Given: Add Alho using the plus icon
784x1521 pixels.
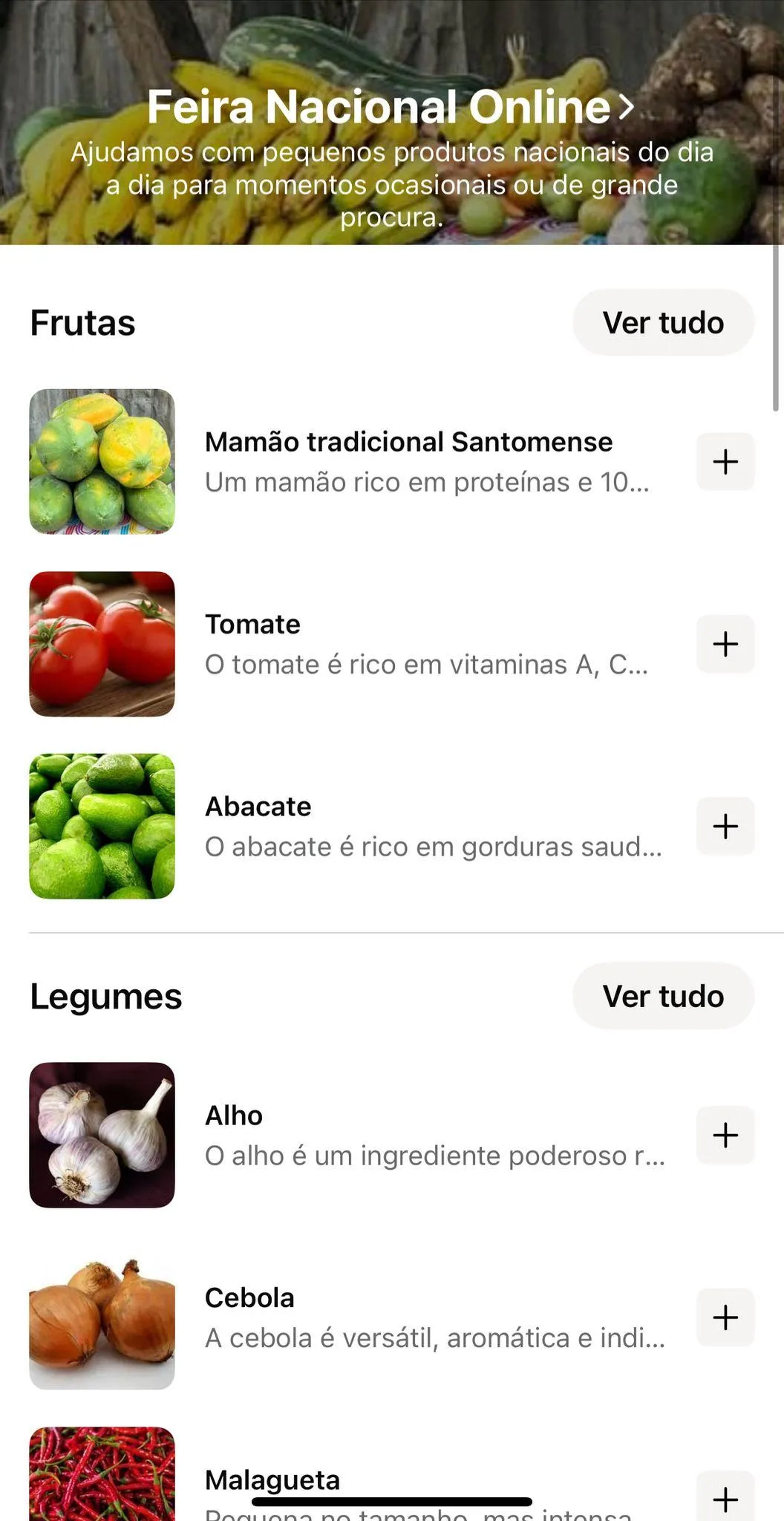Looking at the screenshot, I should tap(725, 1135).
